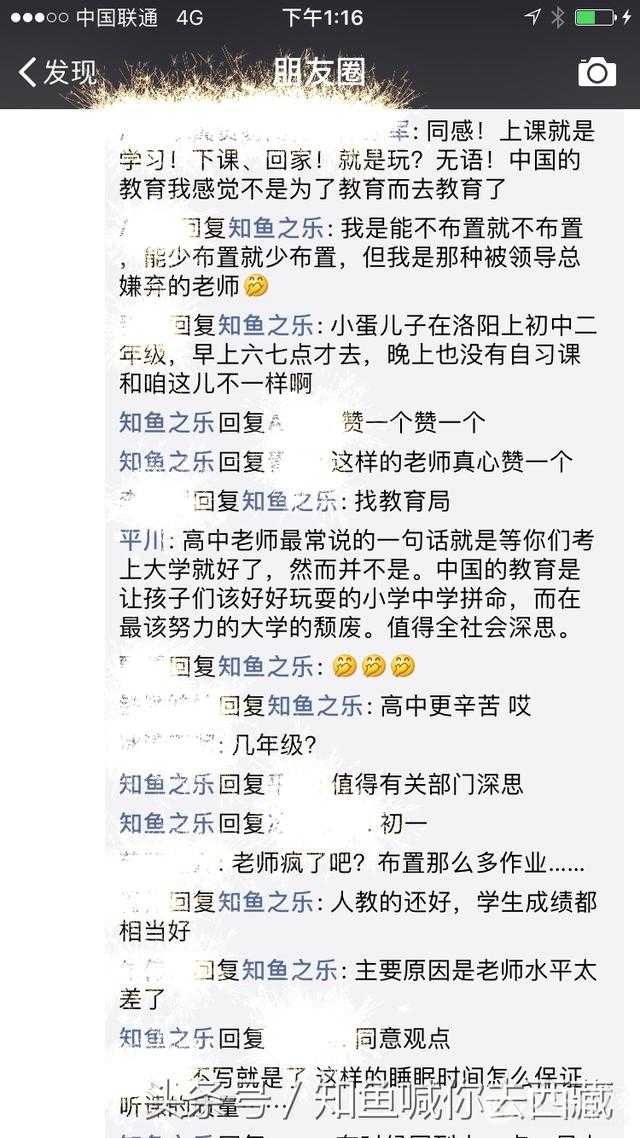The height and width of the screenshot is (1138, 640).
Task: Open 平川's profile from the comment
Action: (140, 541)
